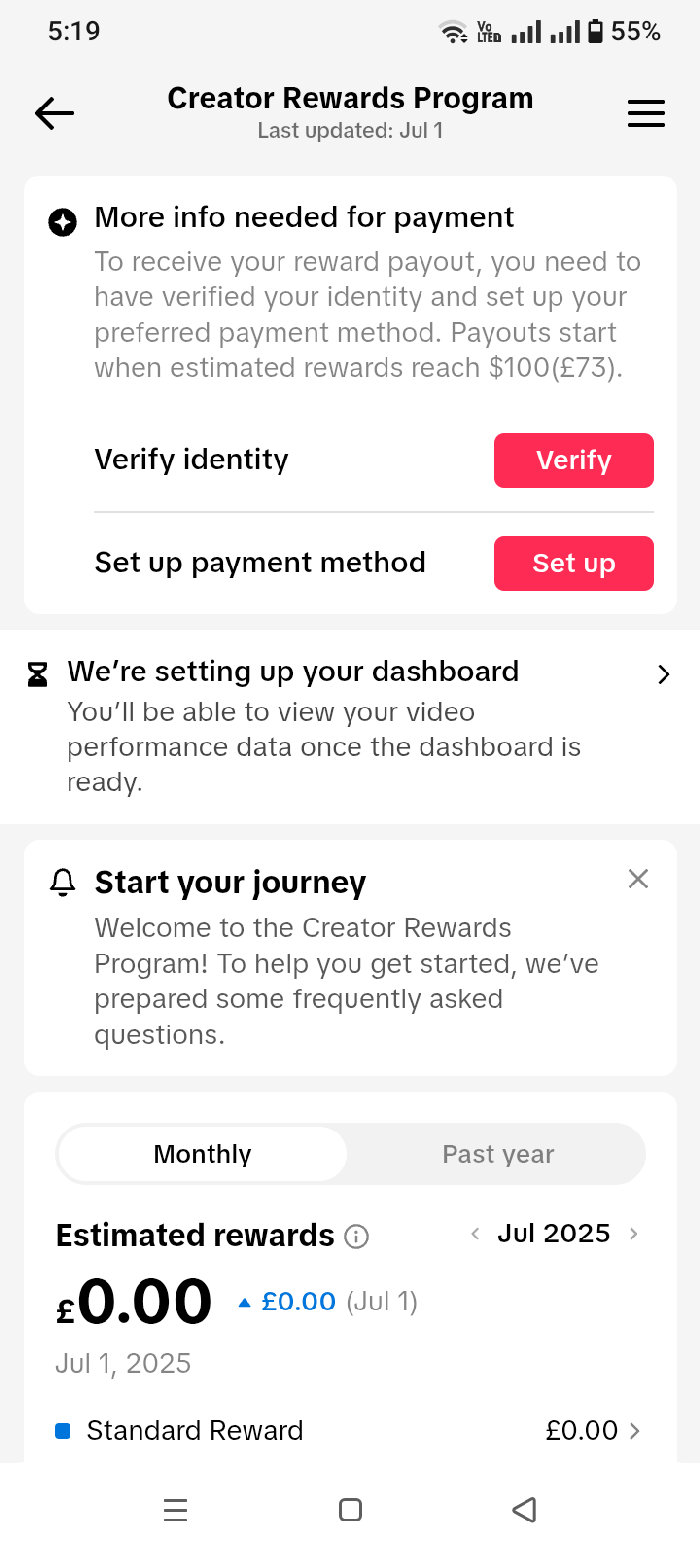Open the Start your journey card
This screenshot has width=700, height=1556.
[350, 958]
